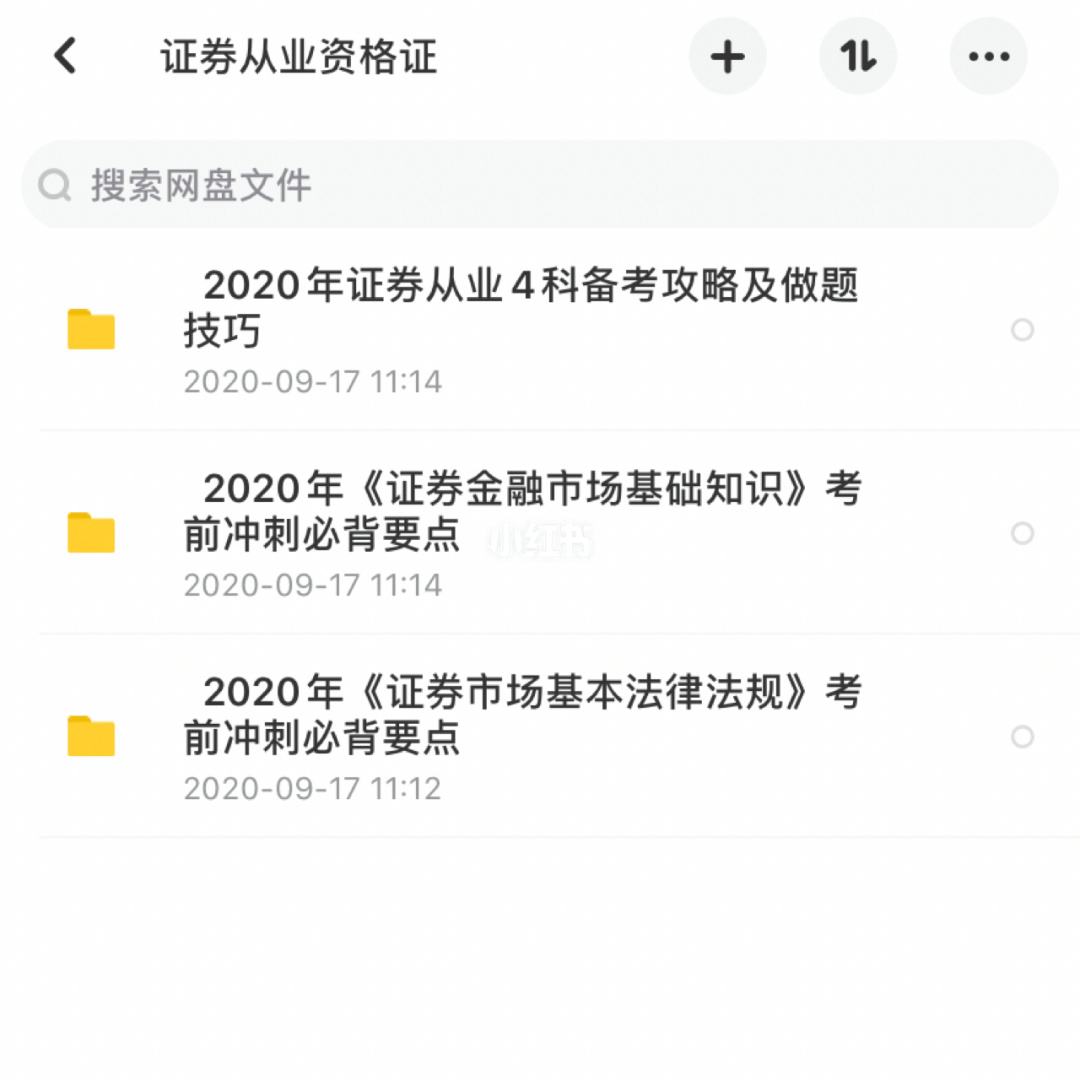
Task: Open the three-dot overflow menu
Action: [x=988, y=57]
